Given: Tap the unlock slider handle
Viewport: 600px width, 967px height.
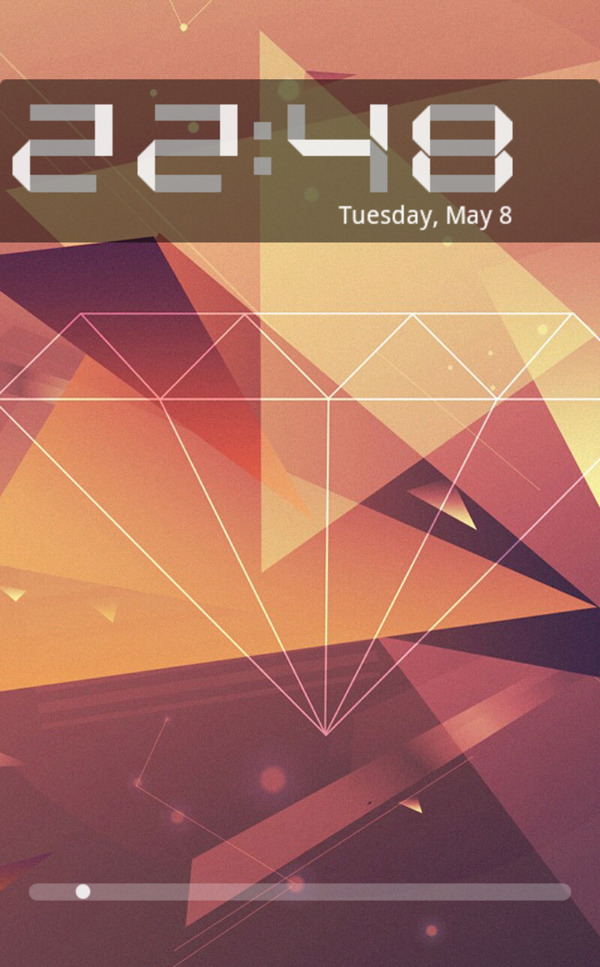Looking at the screenshot, I should coord(83,891).
